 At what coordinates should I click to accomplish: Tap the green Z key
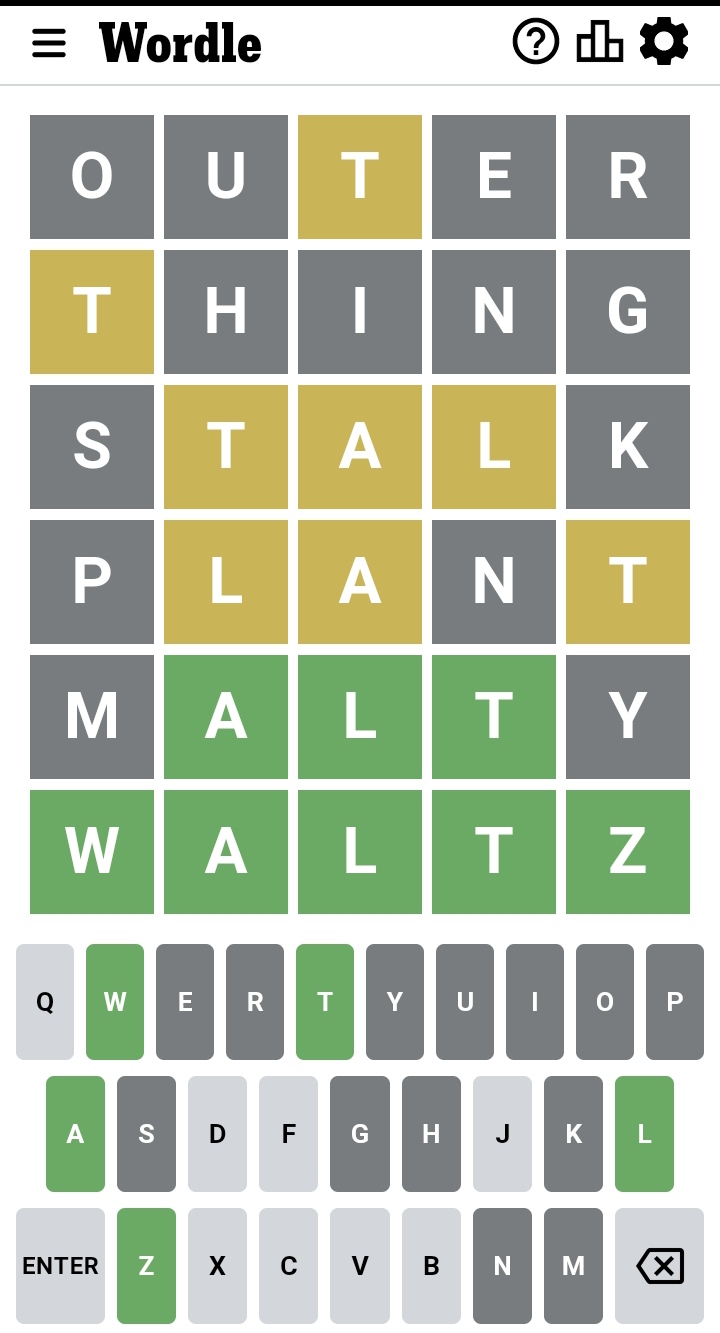(x=146, y=1266)
